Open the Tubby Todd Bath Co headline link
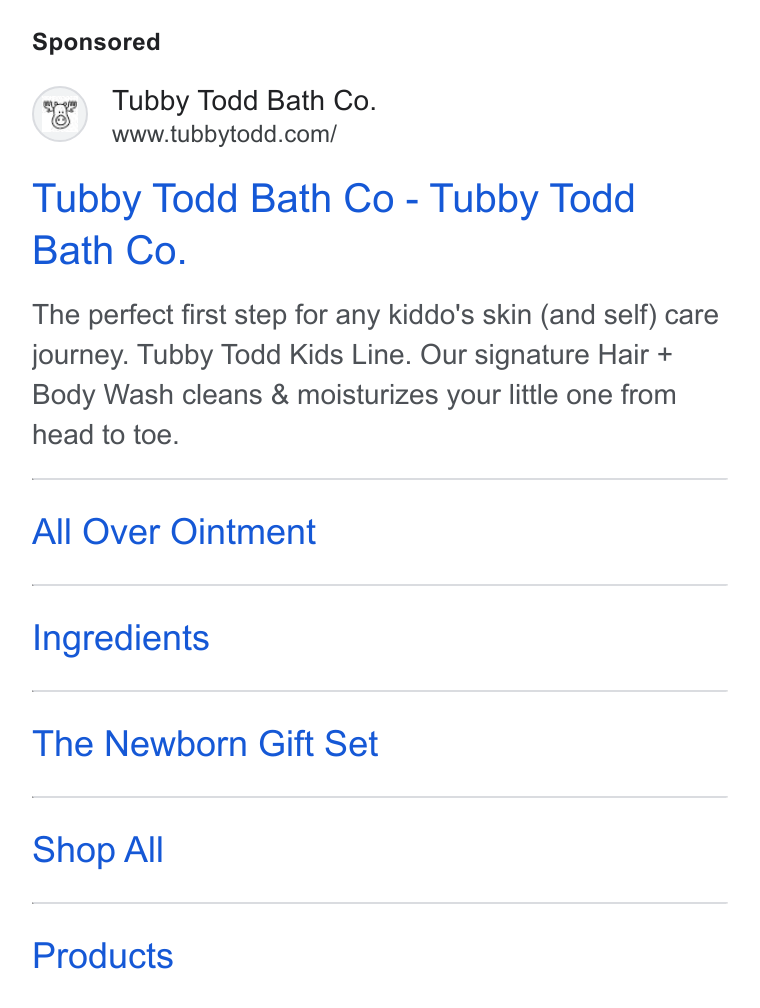Viewport: 760px width, 1008px height. click(334, 224)
